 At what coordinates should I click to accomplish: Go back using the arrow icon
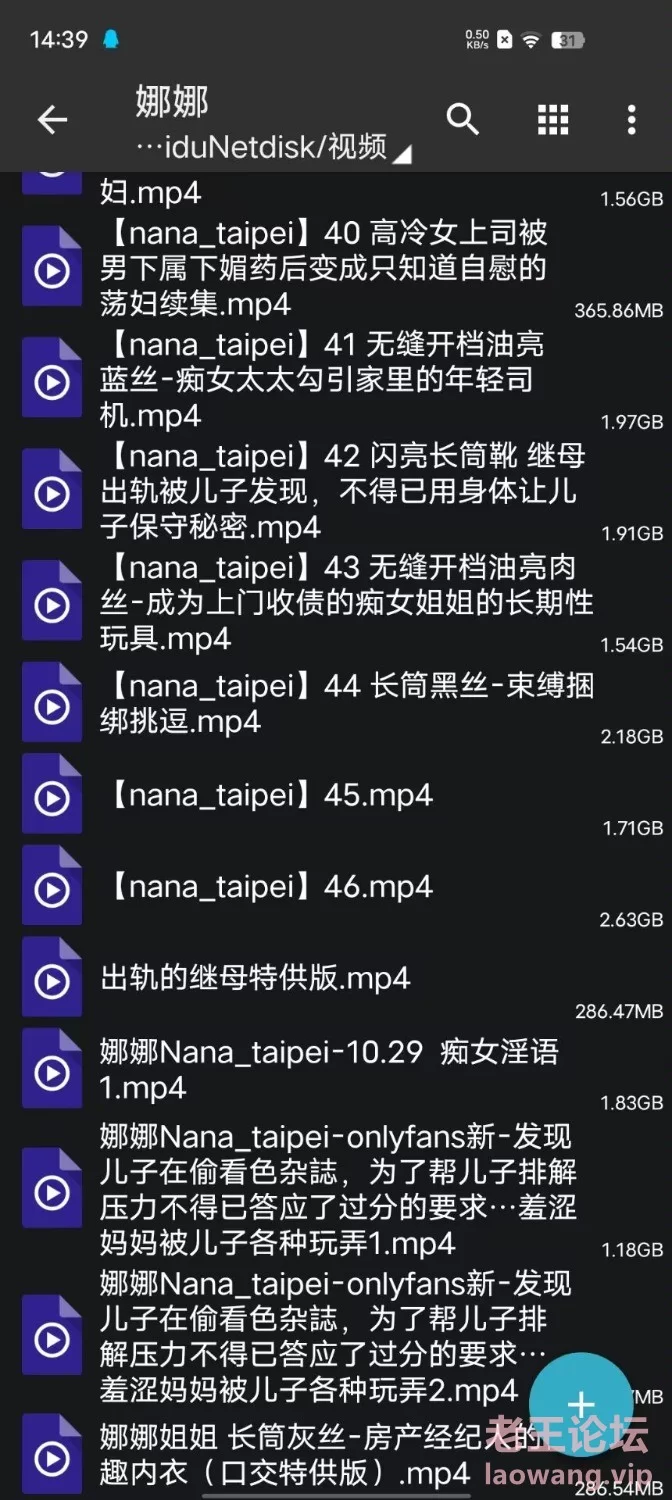(52, 121)
